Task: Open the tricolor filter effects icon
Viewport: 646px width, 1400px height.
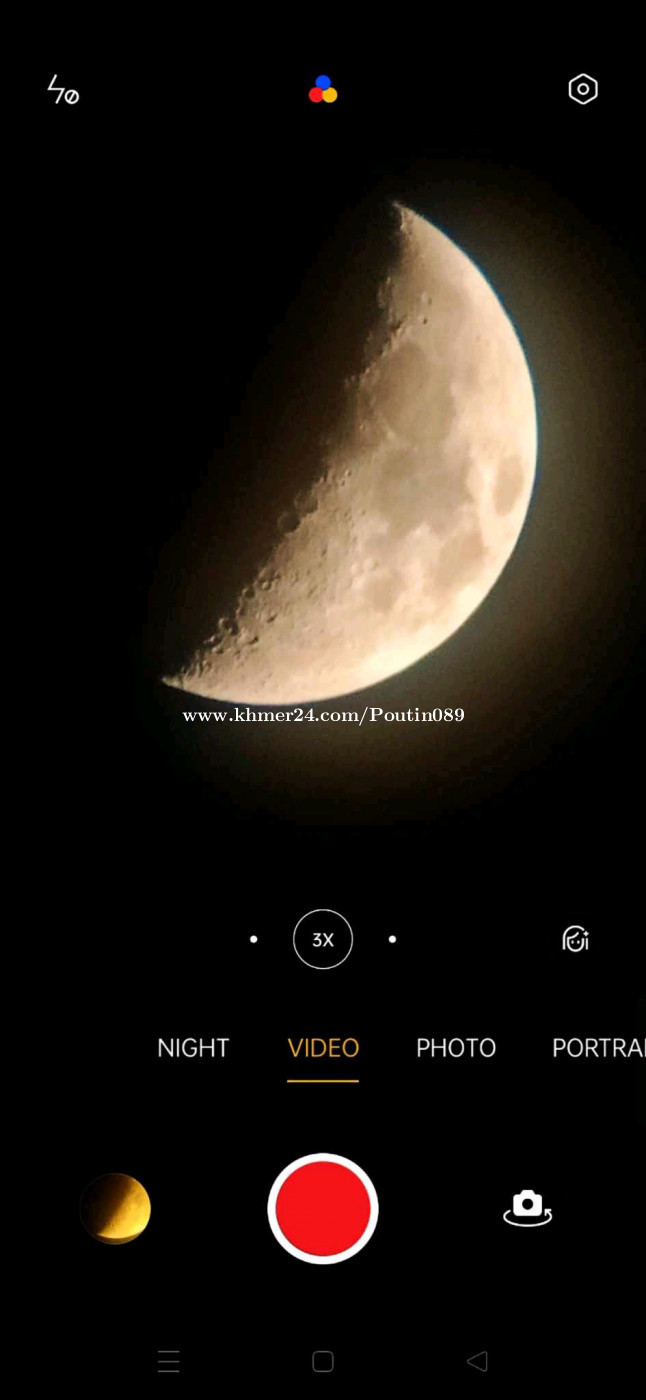Action: pos(323,90)
